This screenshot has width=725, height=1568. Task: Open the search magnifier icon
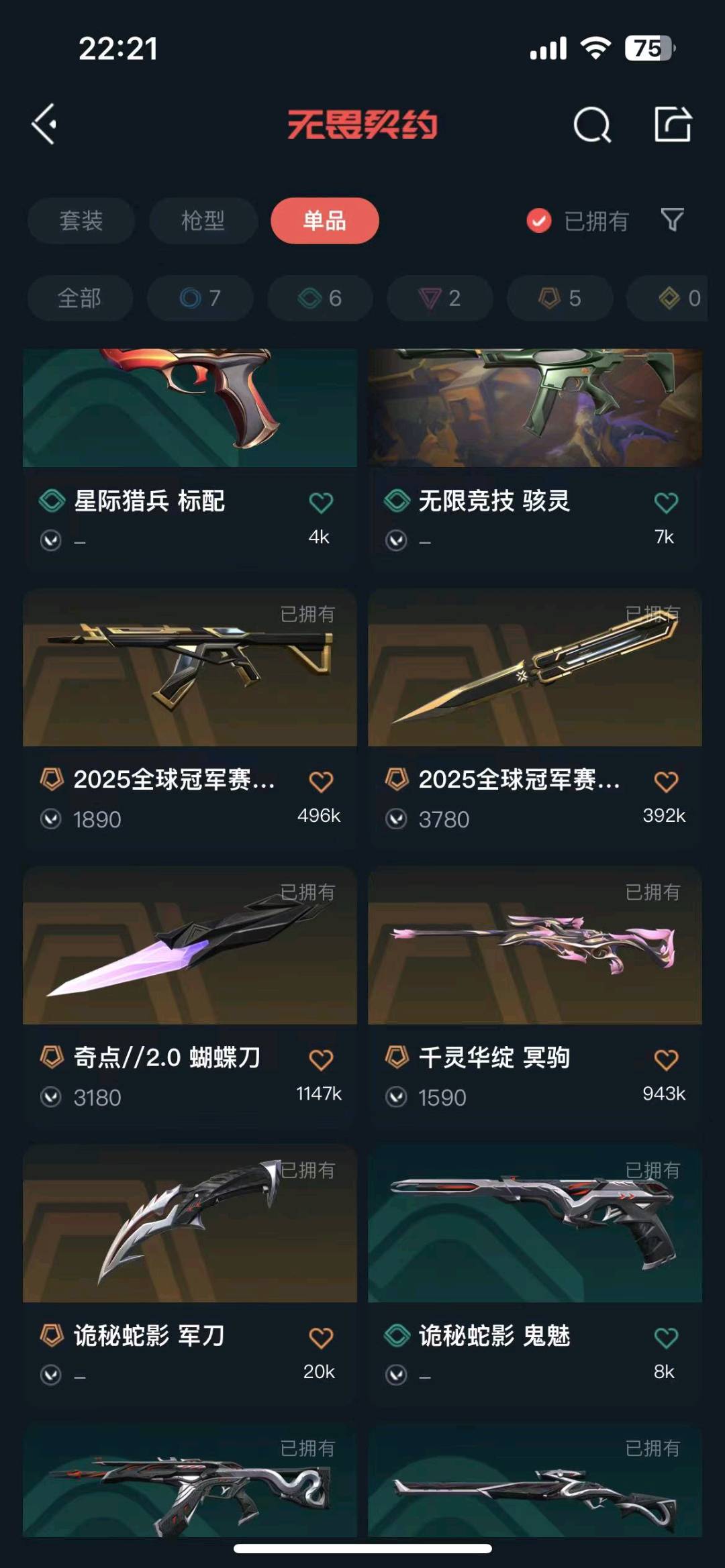[592, 125]
